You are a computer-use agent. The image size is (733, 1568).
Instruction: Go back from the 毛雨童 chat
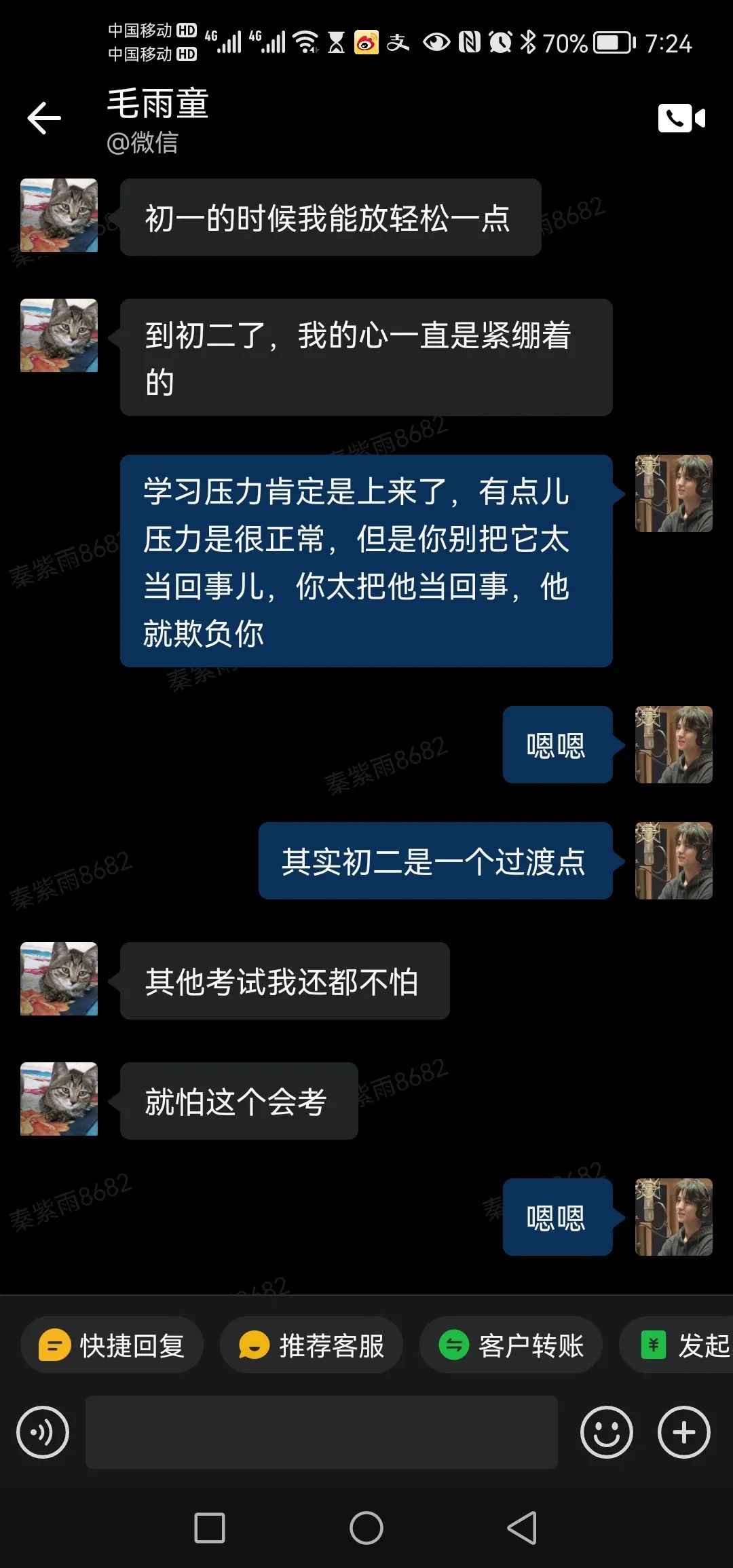tap(45, 119)
